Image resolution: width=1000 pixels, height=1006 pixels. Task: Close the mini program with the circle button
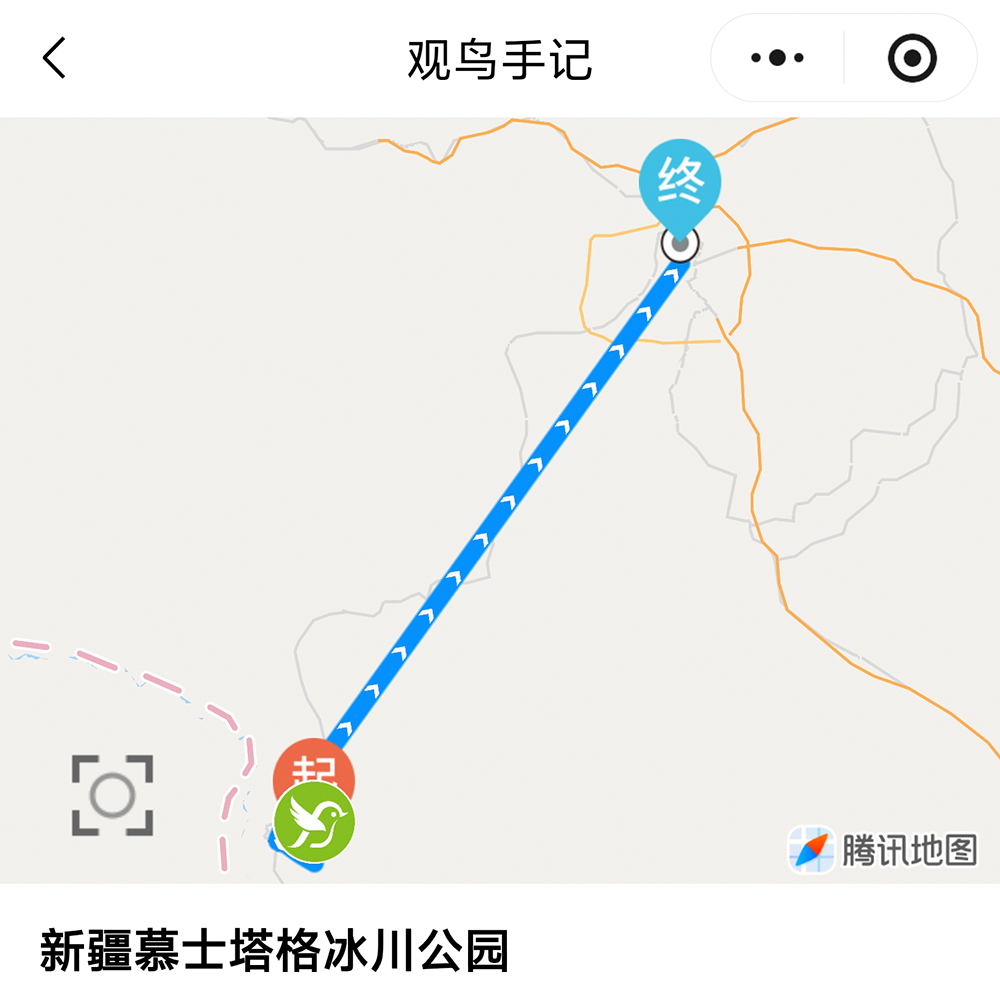pyautogui.click(x=911, y=58)
